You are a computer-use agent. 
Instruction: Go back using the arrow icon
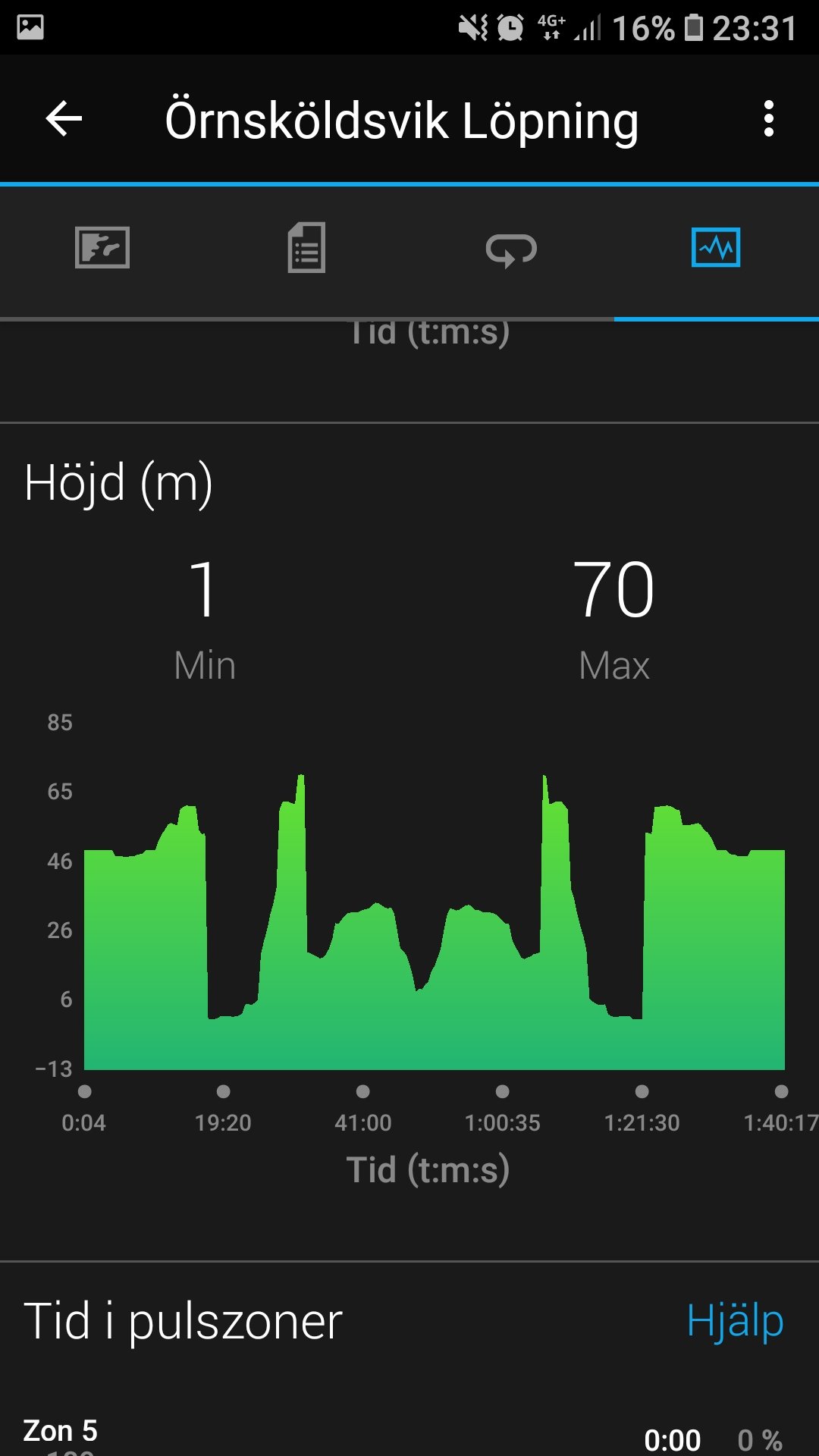[x=64, y=120]
